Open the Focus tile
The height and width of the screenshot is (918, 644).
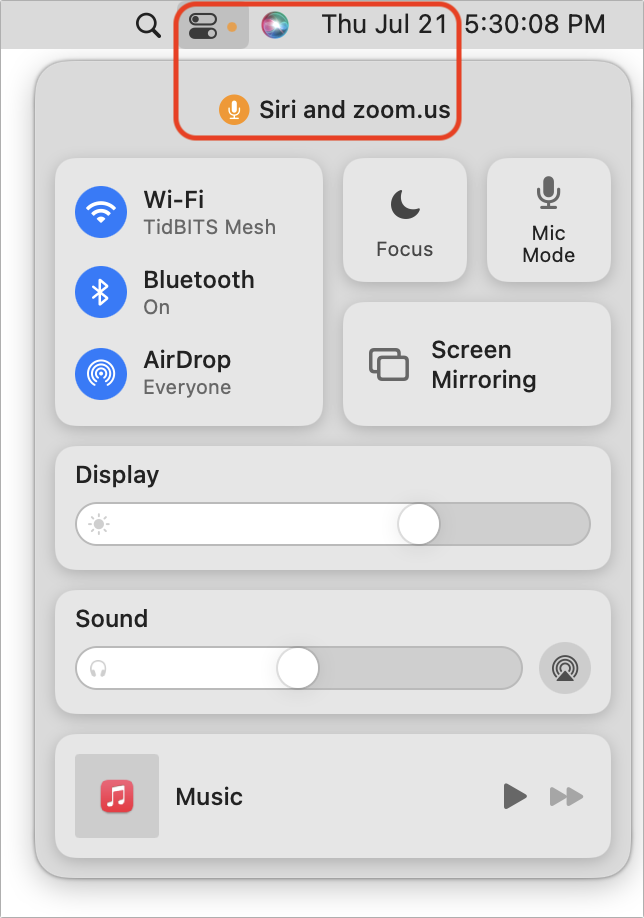405,221
